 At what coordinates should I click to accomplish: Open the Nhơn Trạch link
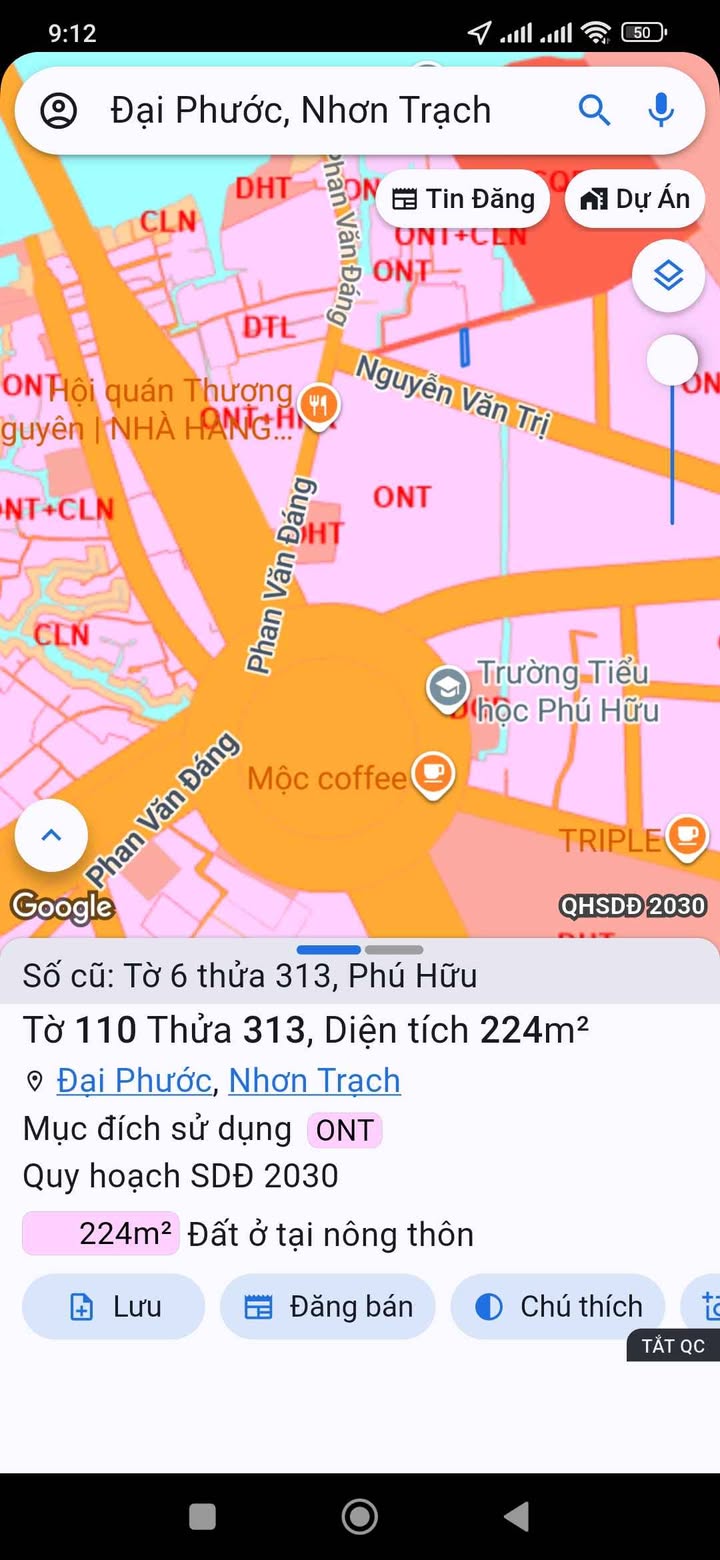(x=314, y=1080)
